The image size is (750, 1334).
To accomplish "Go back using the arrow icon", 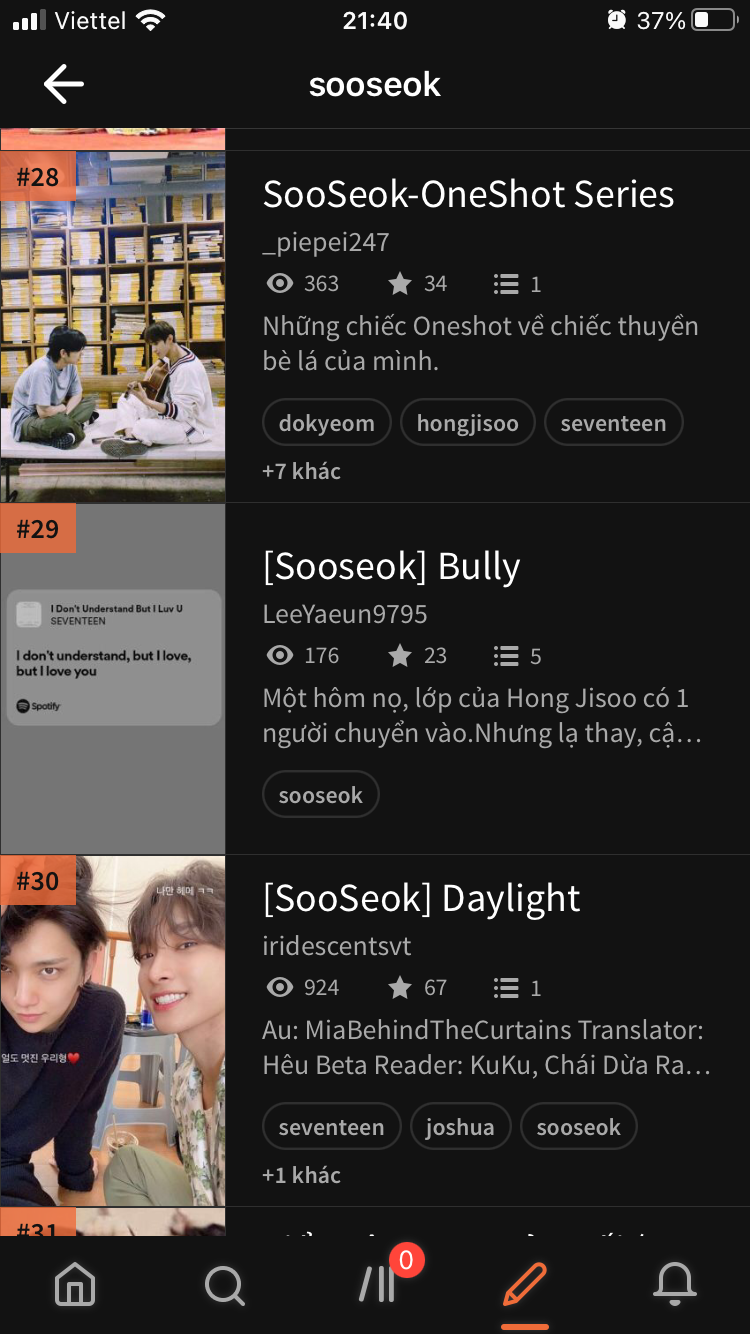I will 64,84.
